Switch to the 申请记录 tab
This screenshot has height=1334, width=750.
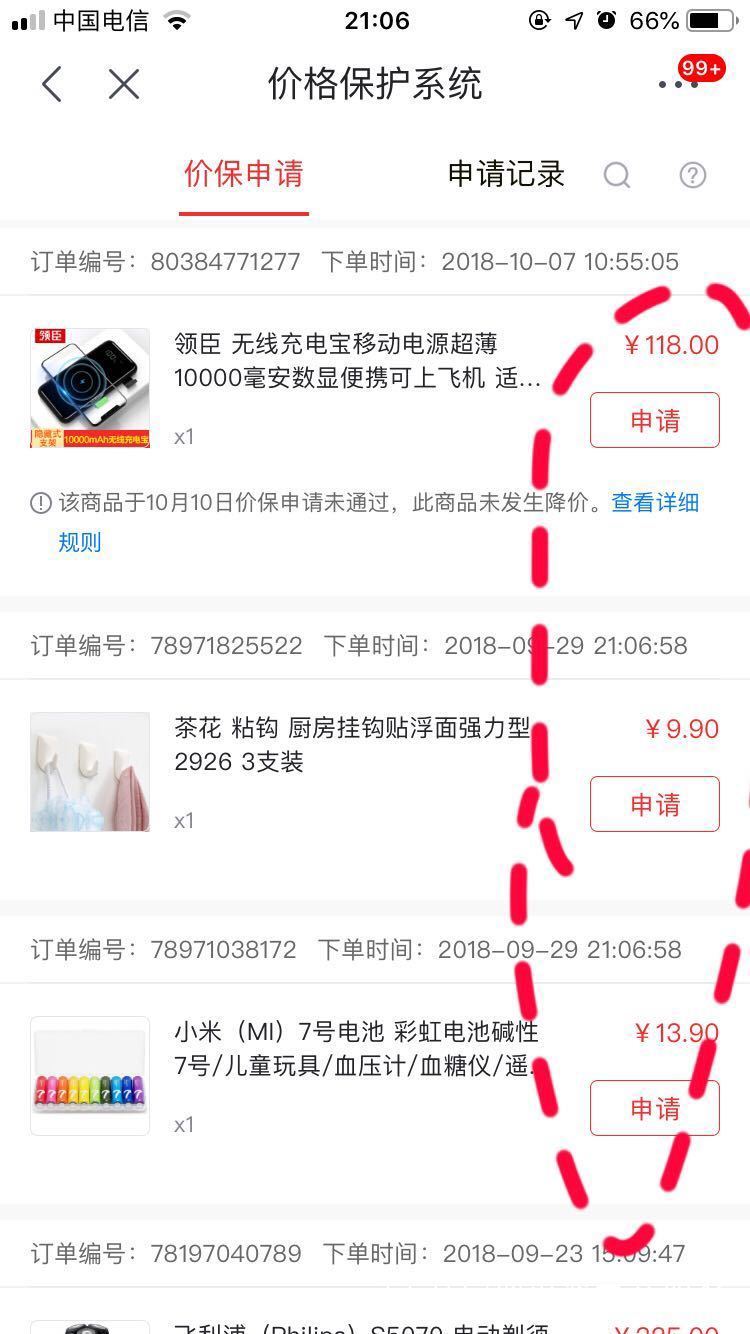pyautogui.click(x=505, y=175)
